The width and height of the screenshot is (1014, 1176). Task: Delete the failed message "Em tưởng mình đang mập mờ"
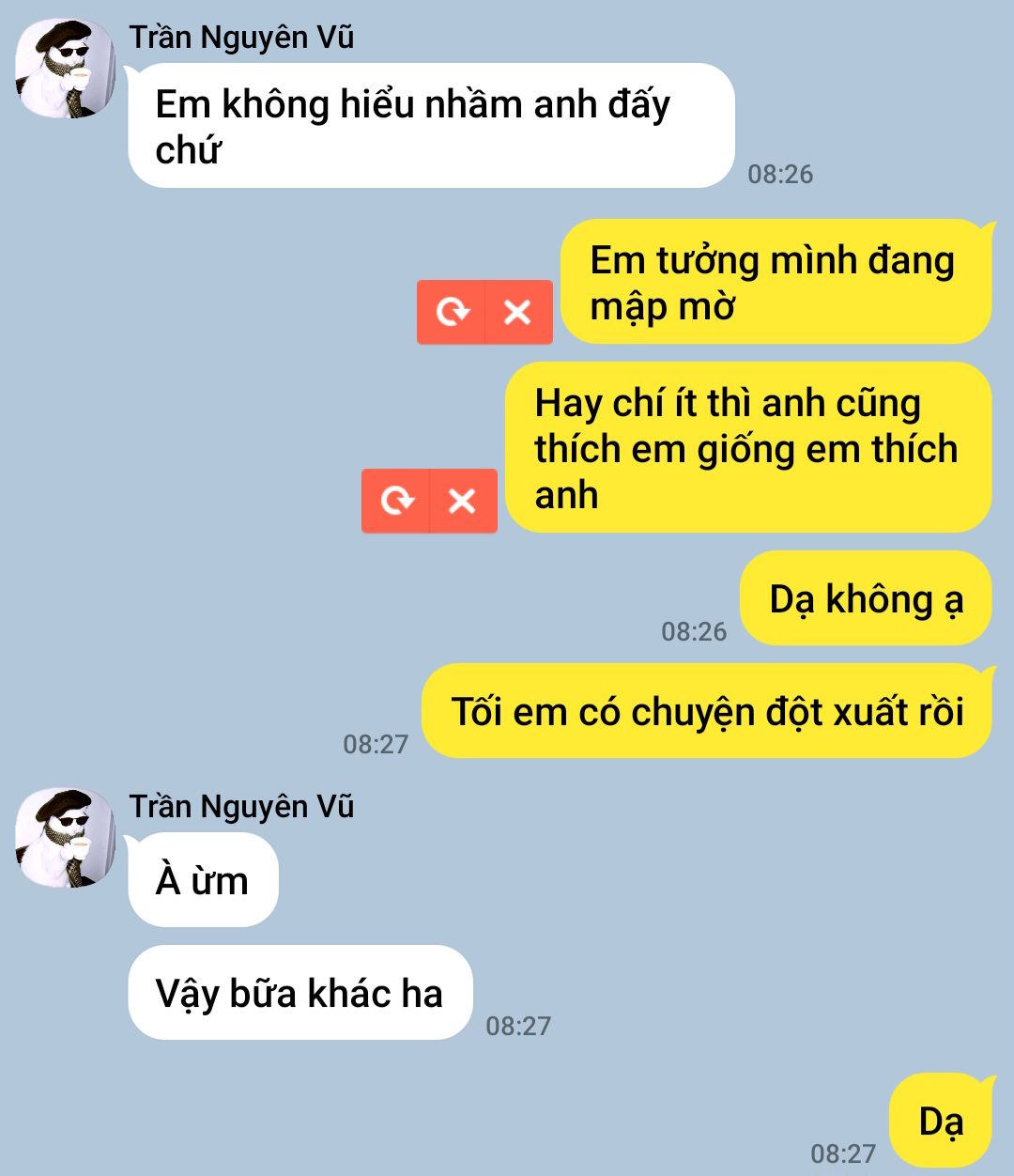[518, 312]
